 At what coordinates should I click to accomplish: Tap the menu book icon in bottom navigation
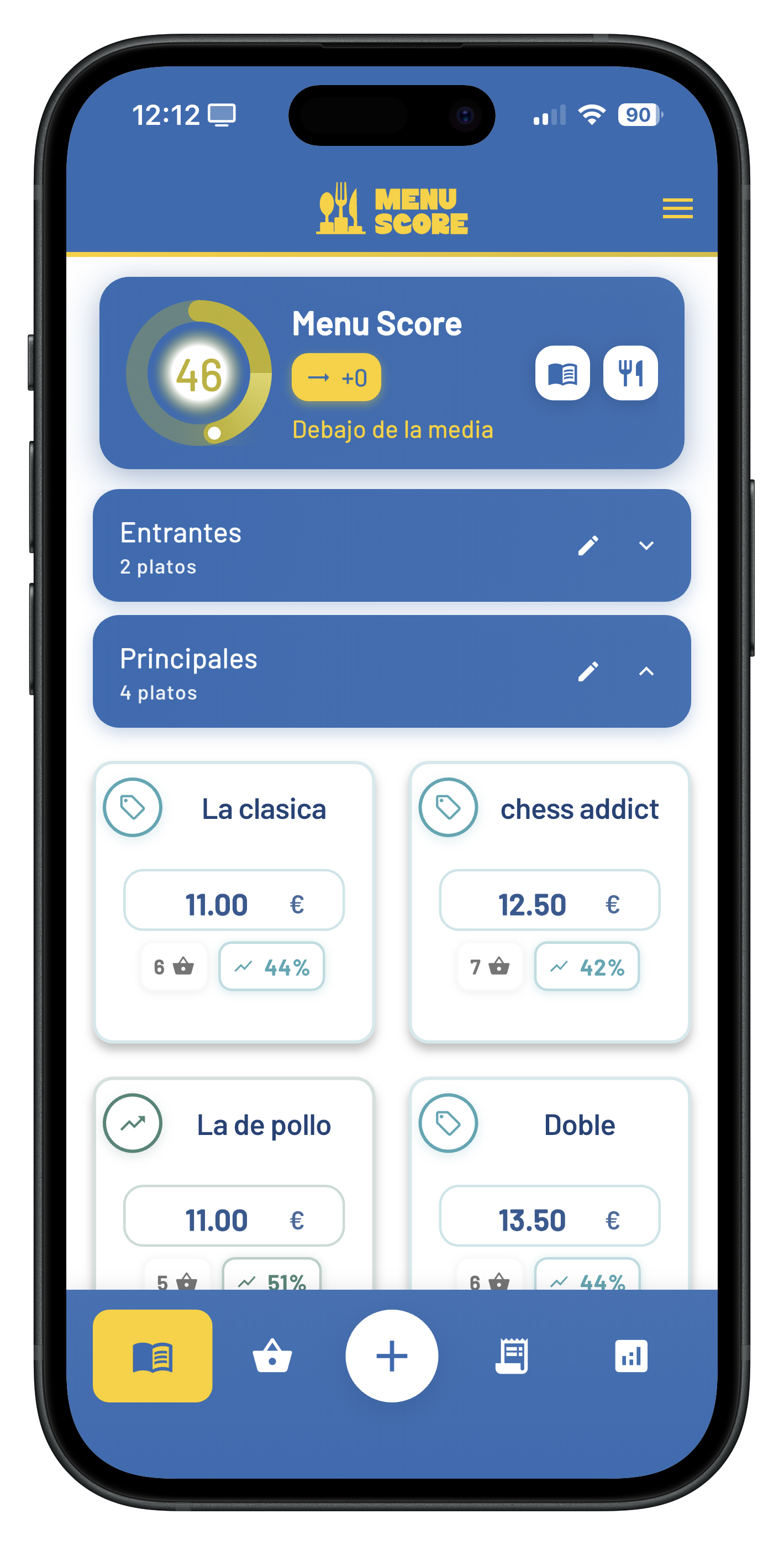coord(152,1357)
